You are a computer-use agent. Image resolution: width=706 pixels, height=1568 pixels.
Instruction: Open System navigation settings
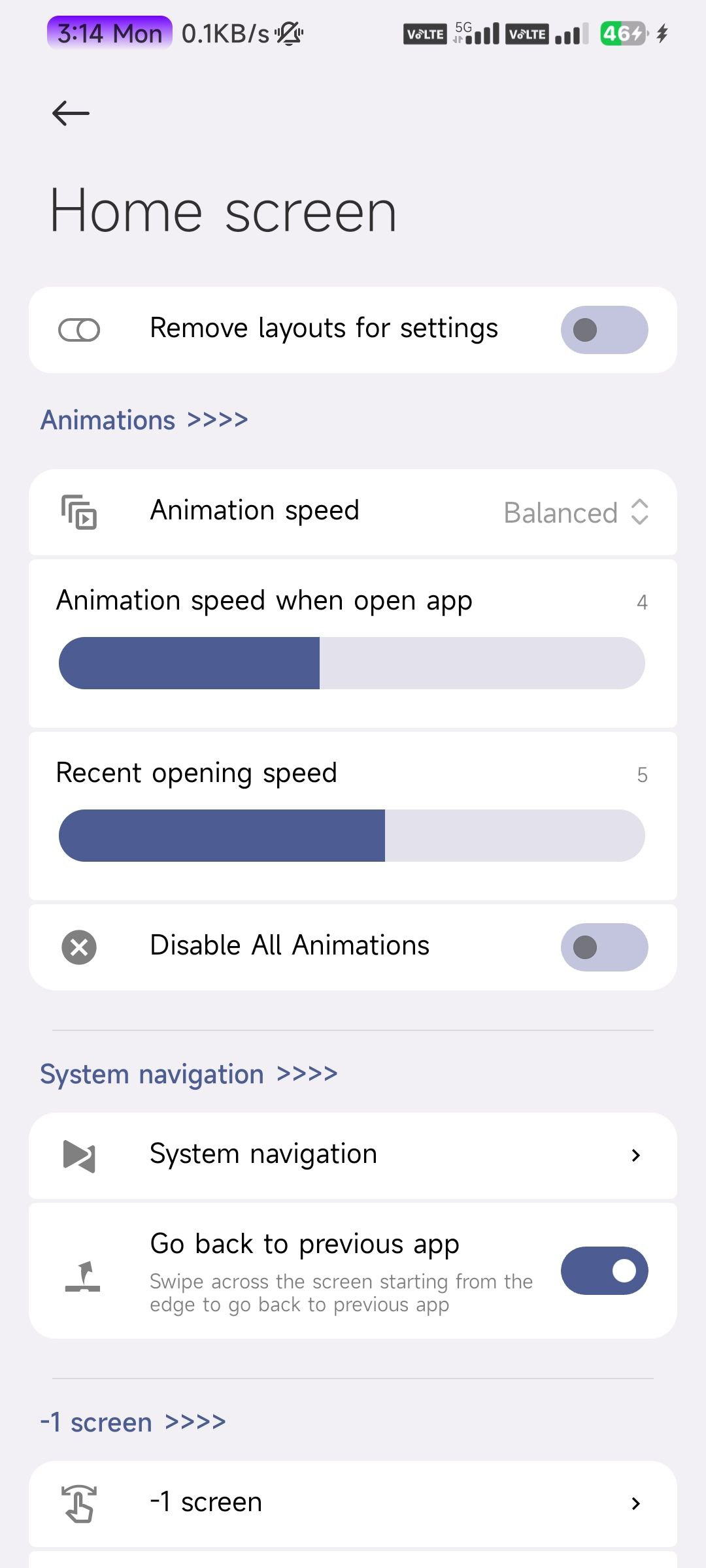click(353, 1155)
